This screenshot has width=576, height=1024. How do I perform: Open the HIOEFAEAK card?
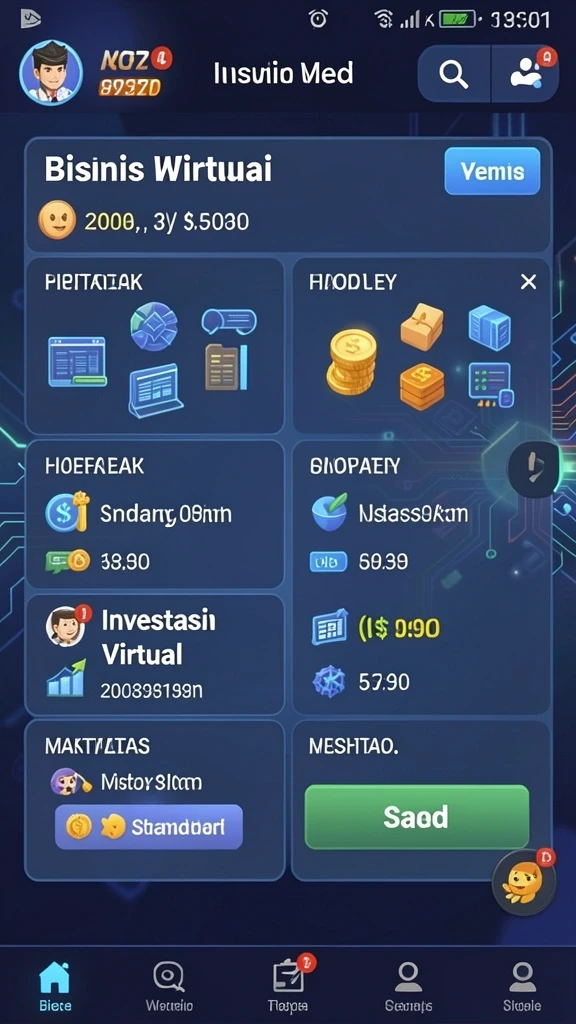click(155, 514)
